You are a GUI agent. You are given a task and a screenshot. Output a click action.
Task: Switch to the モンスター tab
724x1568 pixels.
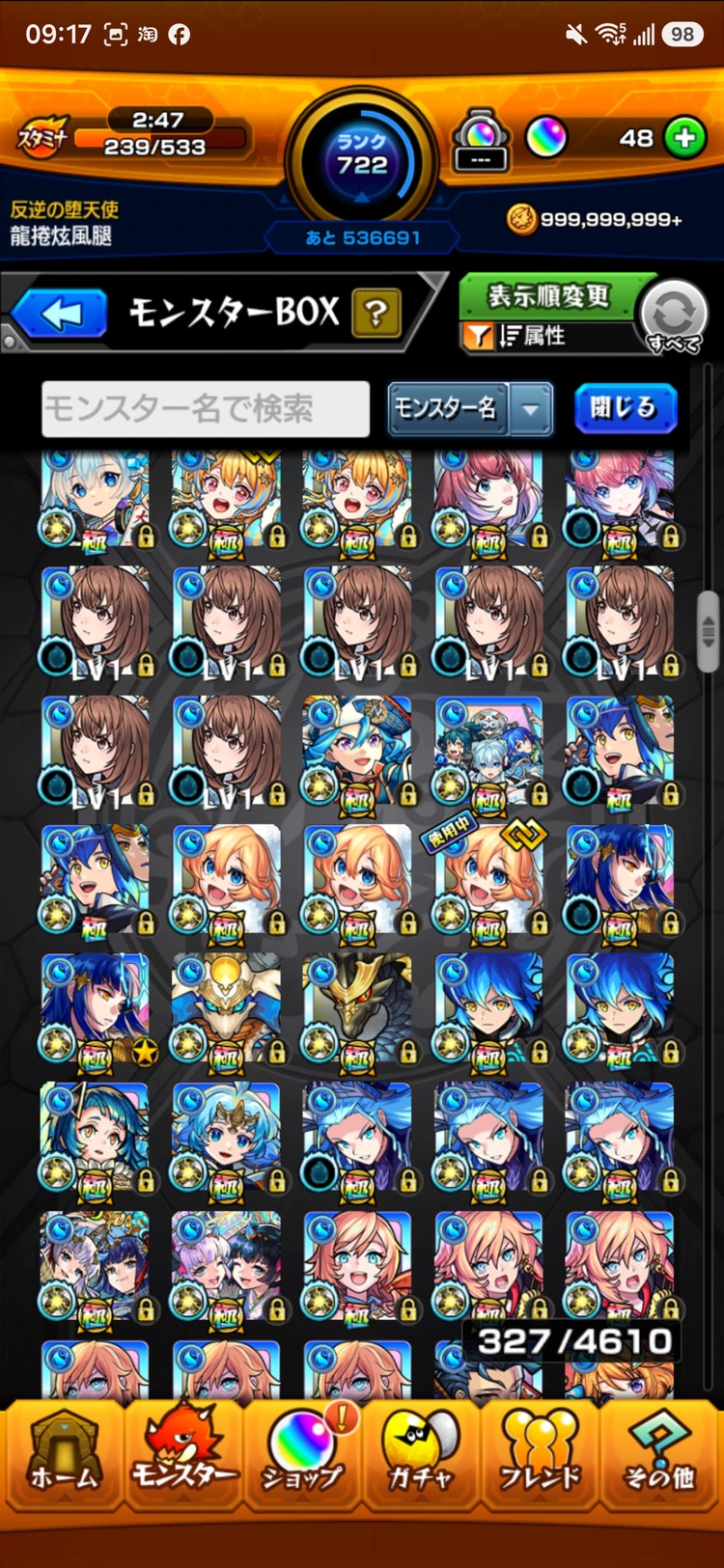pos(183,1454)
